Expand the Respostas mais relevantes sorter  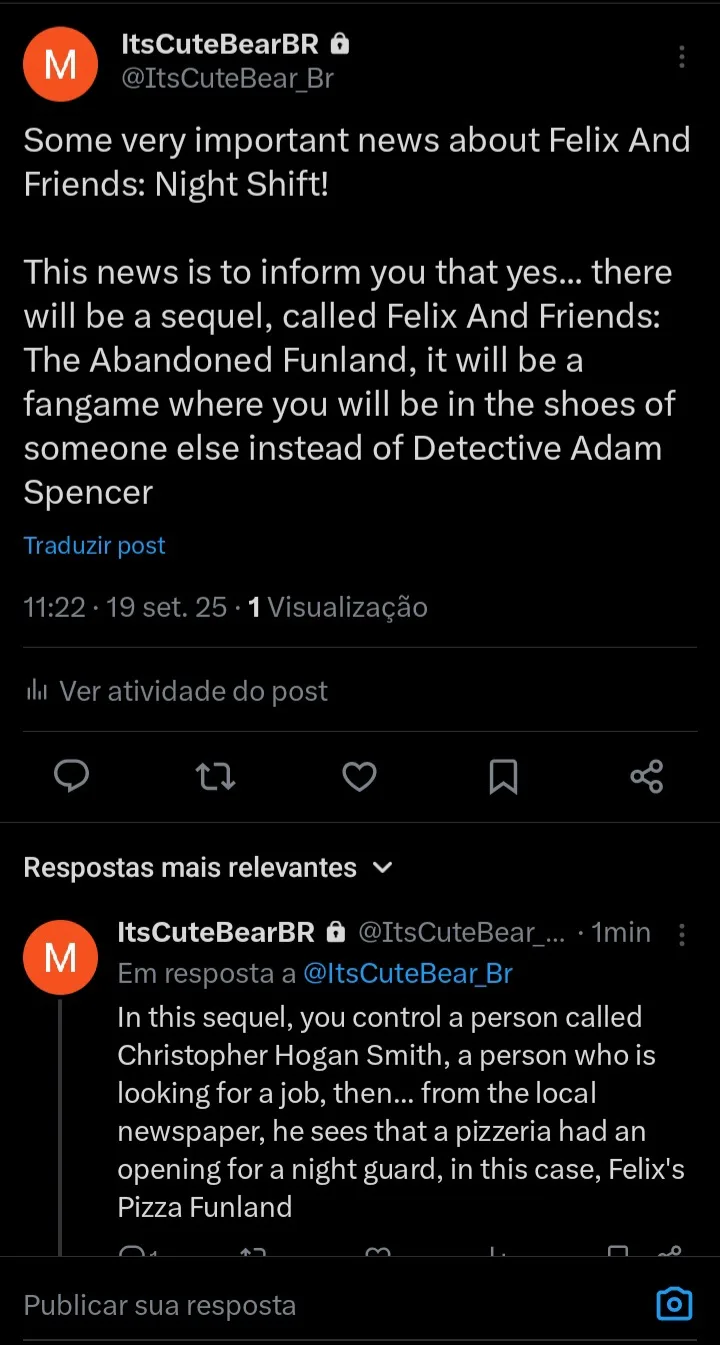click(208, 867)
